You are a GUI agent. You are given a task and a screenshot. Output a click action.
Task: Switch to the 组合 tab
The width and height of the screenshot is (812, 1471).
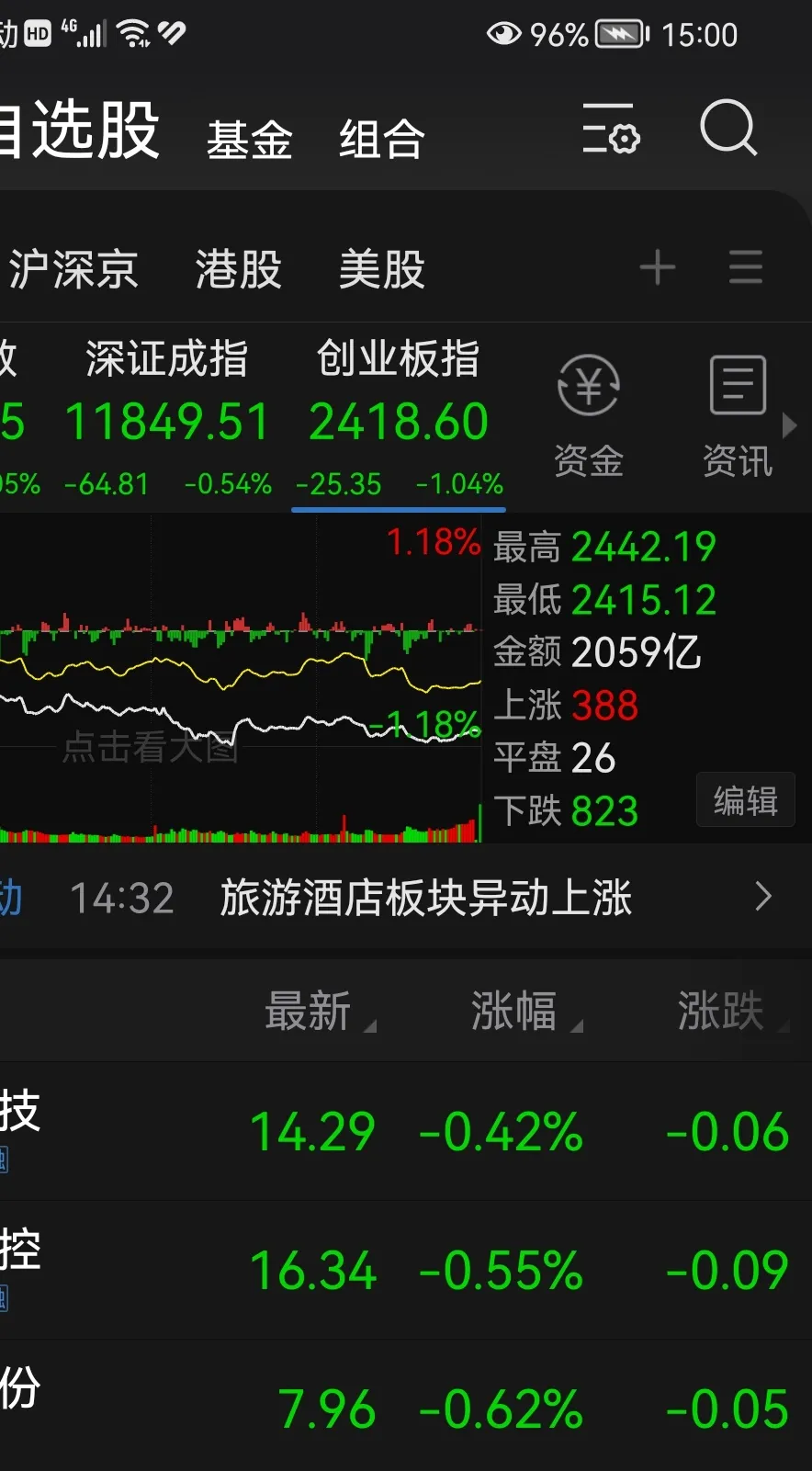381,141
